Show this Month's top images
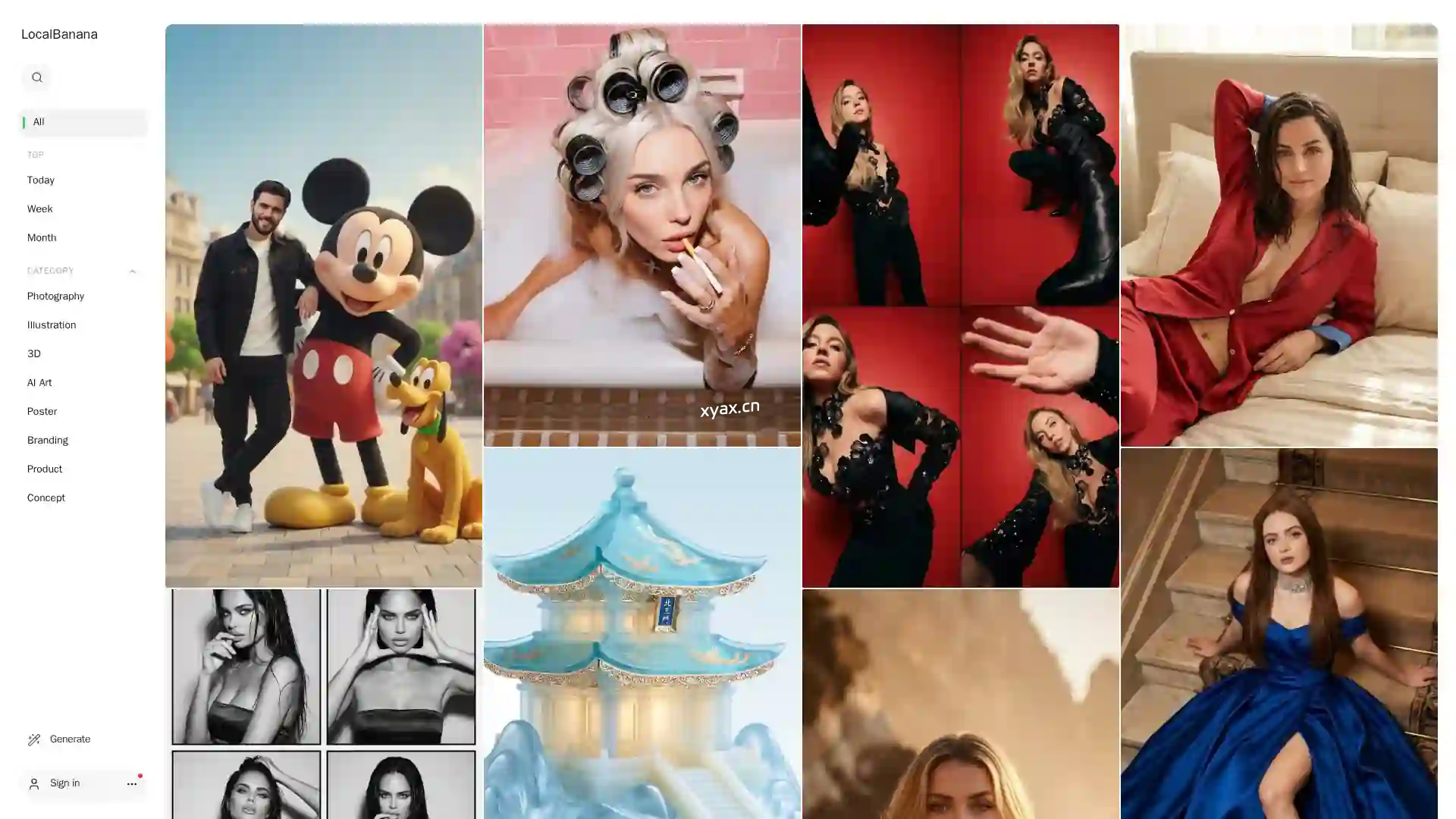The height and width of the screenshot is (819, 1456). [x=42, y=238]
